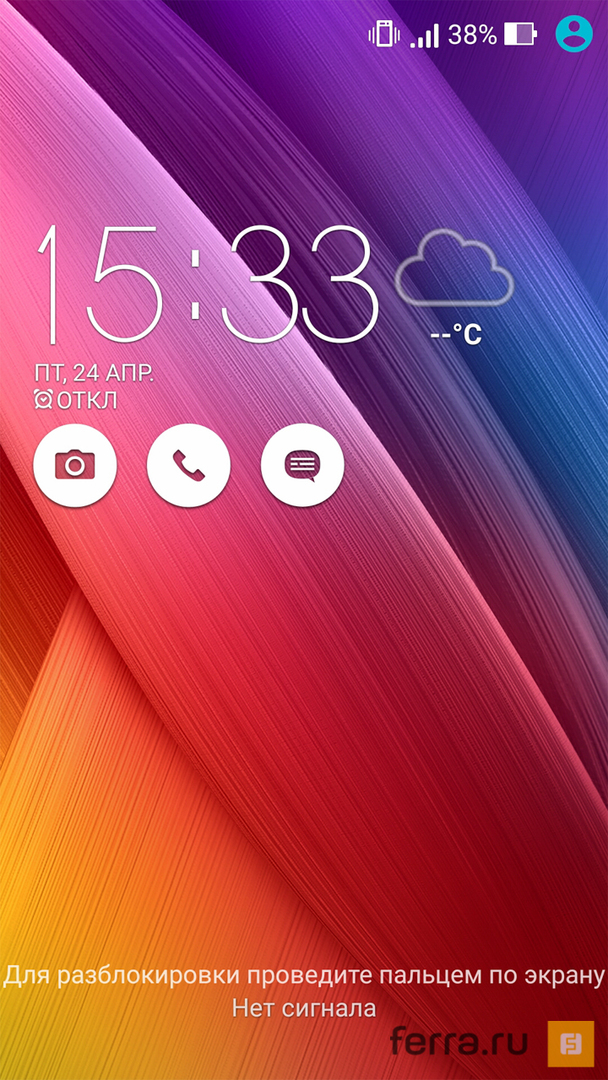Image resolution: width=608 pixels, height=1080 pixels.
Task: Open the camera shortcut
Action: click(75, 464)
